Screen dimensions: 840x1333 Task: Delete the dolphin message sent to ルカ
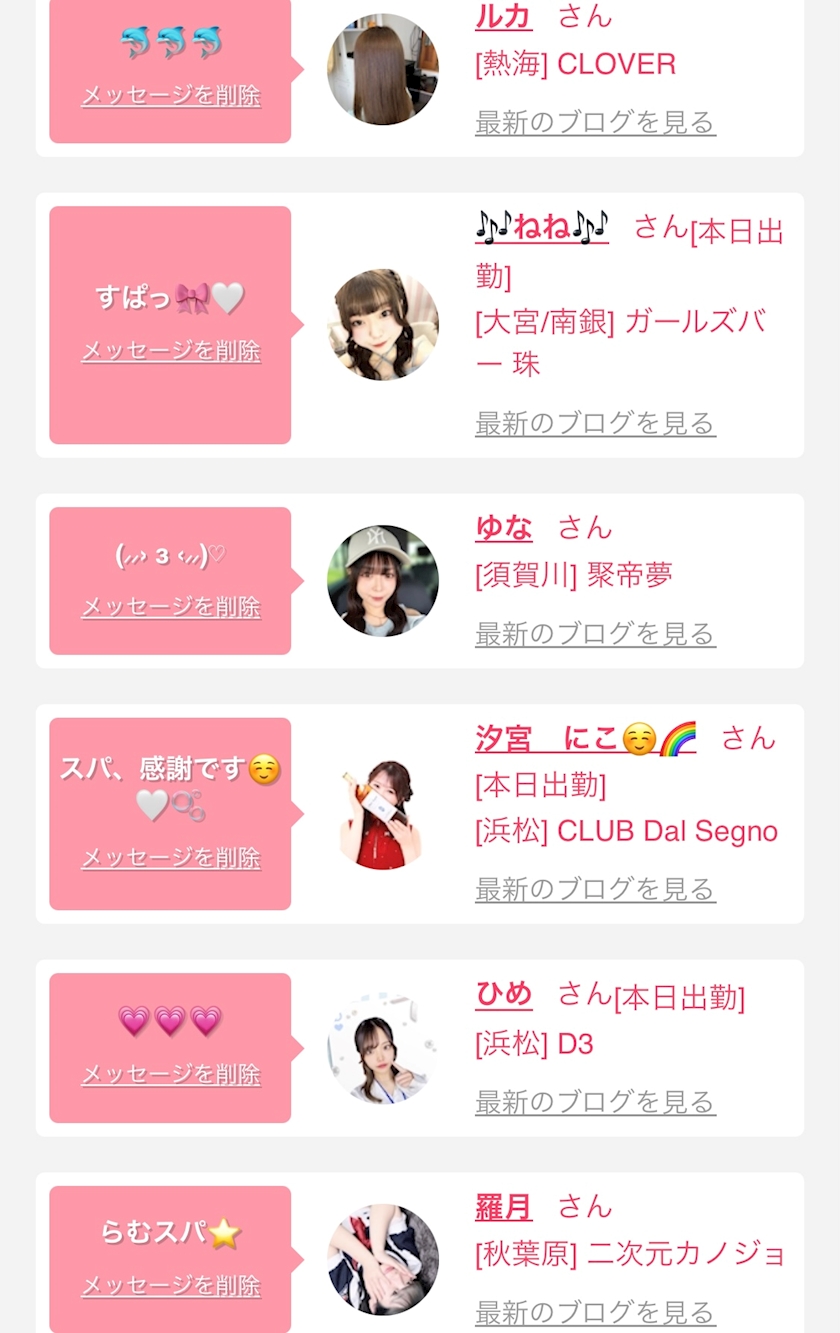(171, 96)
